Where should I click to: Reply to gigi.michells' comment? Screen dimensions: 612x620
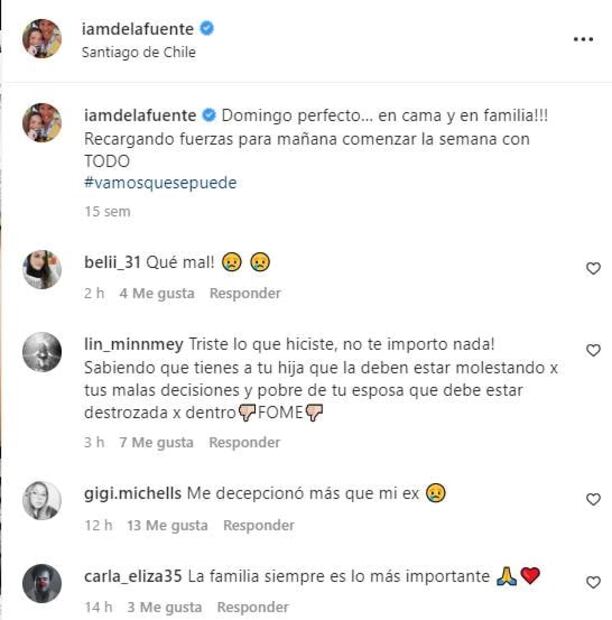coord(259,525)
